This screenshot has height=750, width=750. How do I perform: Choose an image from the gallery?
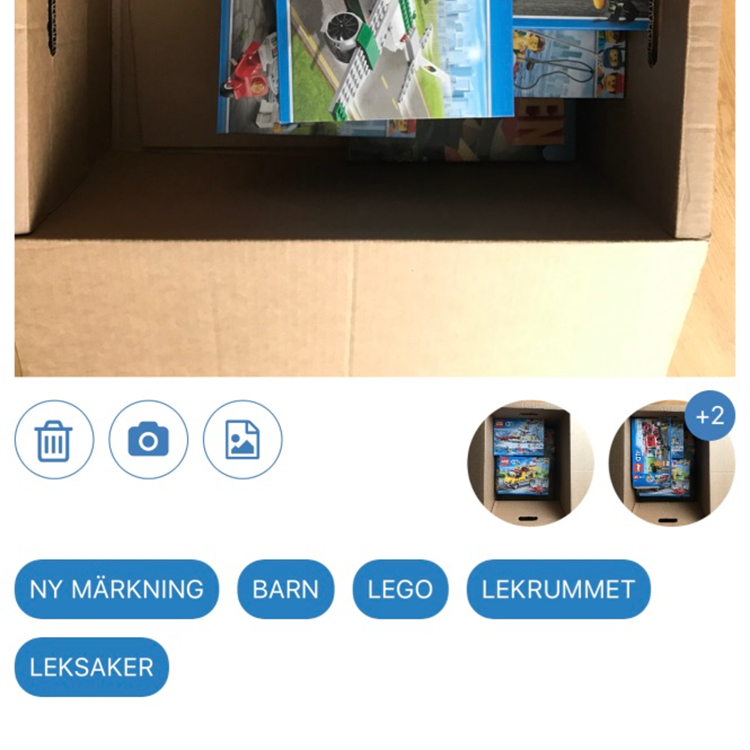[x=242, y=440]
